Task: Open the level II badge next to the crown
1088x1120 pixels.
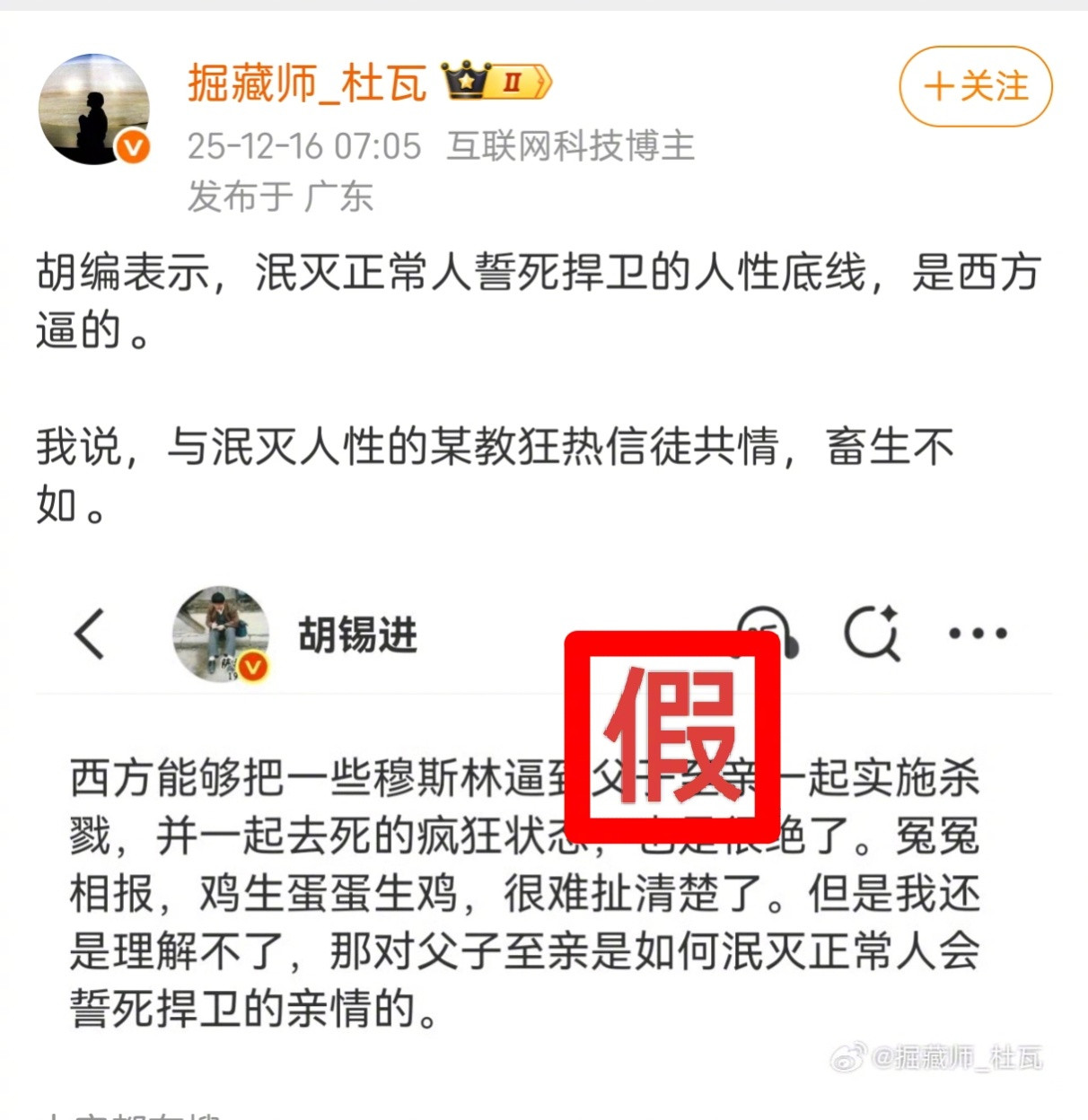Action: (x=512, y=81)
